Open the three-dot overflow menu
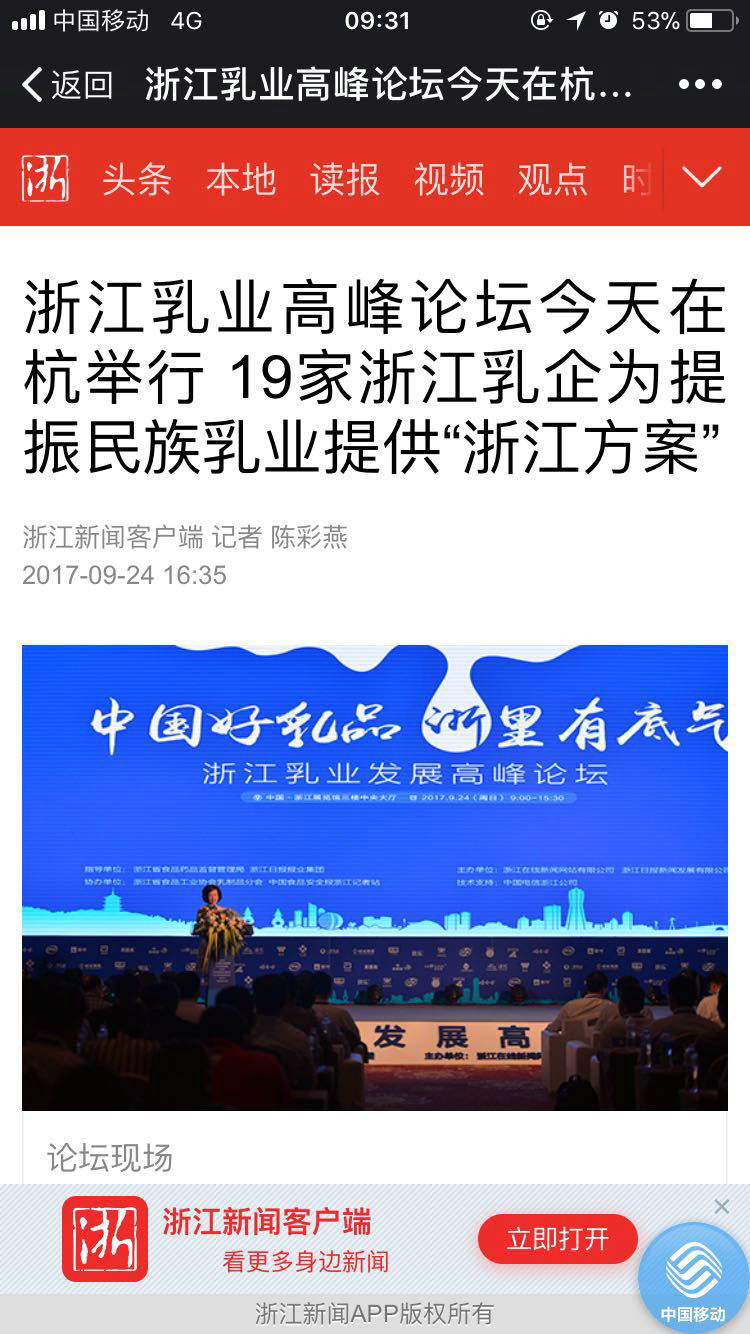This screenshot has width=750, height=1334. tap(700, 85)
